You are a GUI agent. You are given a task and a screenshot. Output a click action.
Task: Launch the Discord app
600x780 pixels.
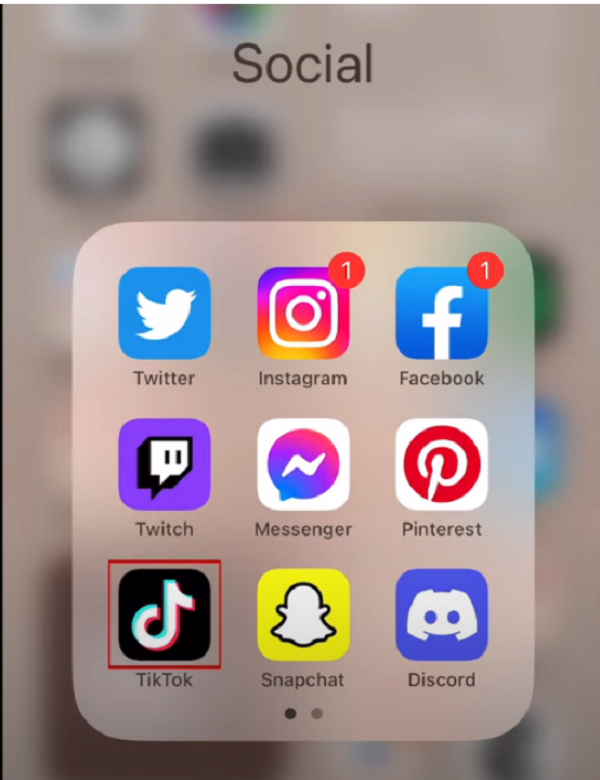pos(441,615)
